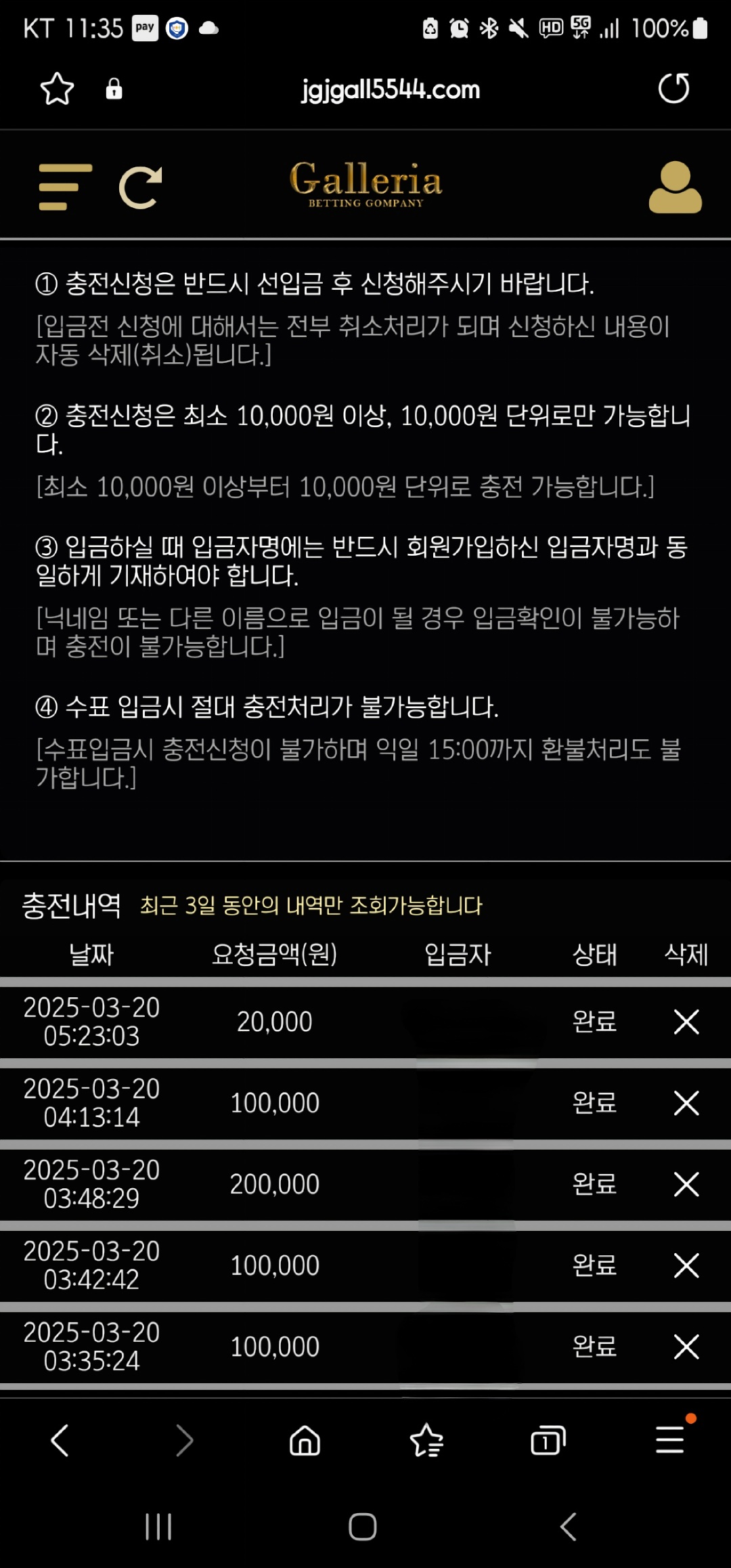Delete the 03:42:42 charge record
This screenshot has width=731, height=1568.
coord(686,1265)
